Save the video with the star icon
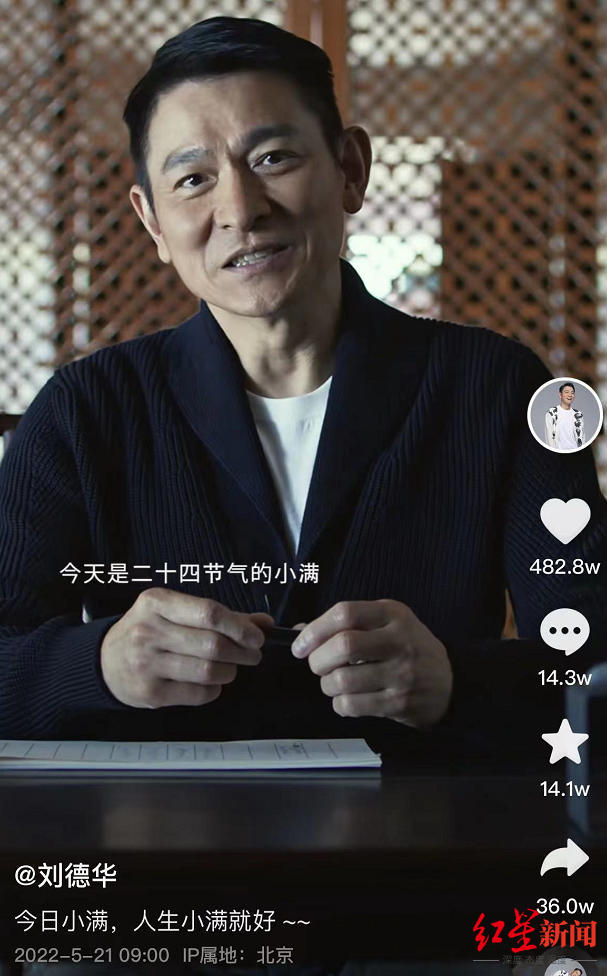The image size is (607, 976). pos(565,741)
